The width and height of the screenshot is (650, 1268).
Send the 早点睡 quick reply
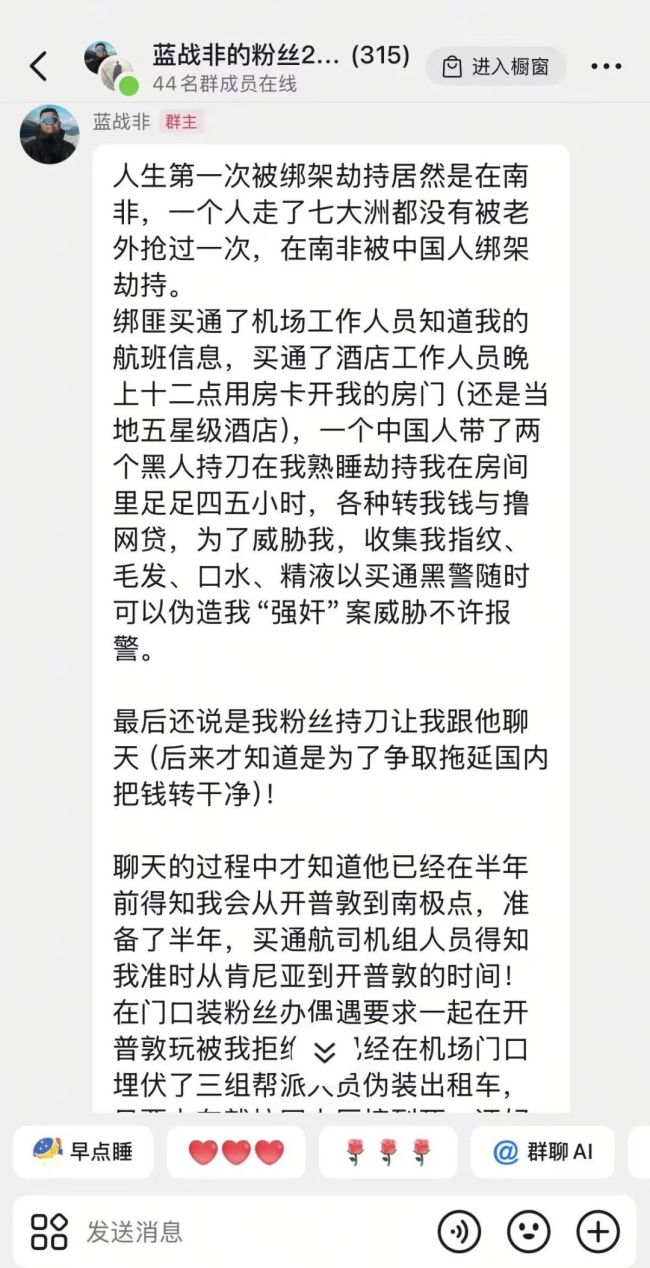point(83,1152)
